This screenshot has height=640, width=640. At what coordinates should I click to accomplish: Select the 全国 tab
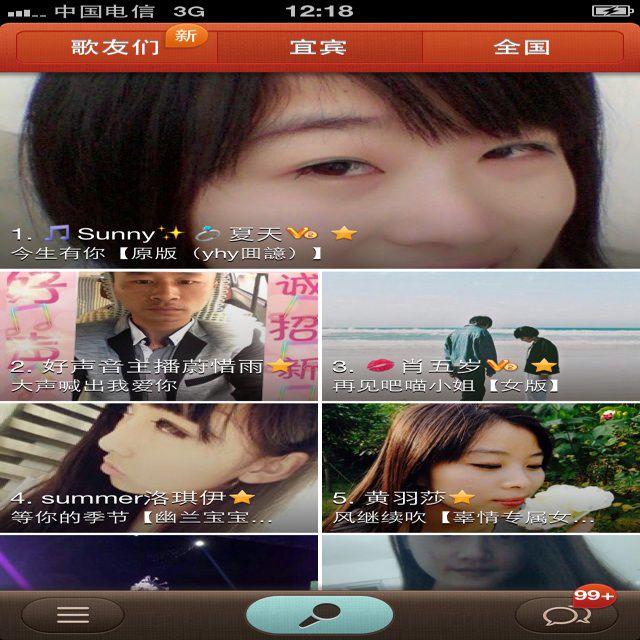522,47
